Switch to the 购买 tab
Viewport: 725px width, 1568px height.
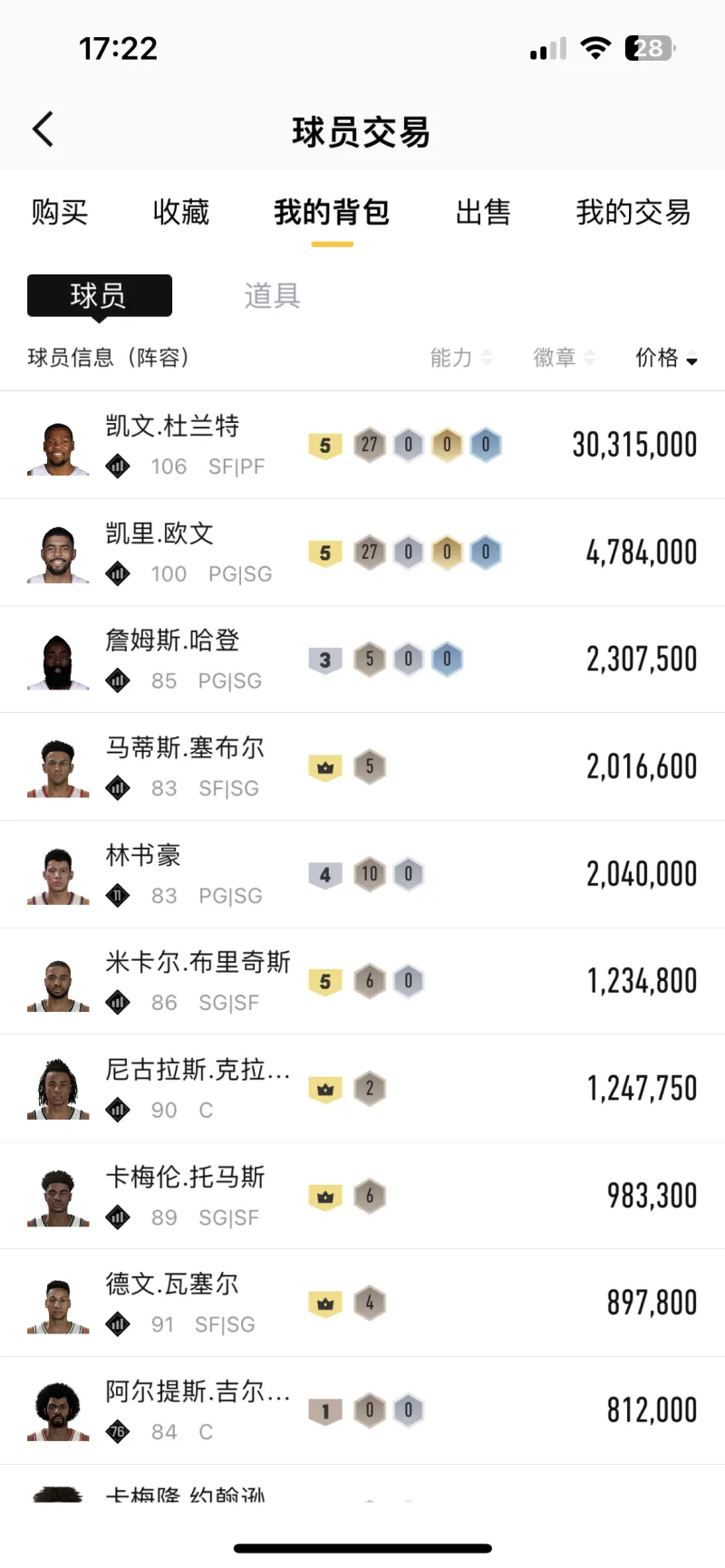tap(60, 212)
